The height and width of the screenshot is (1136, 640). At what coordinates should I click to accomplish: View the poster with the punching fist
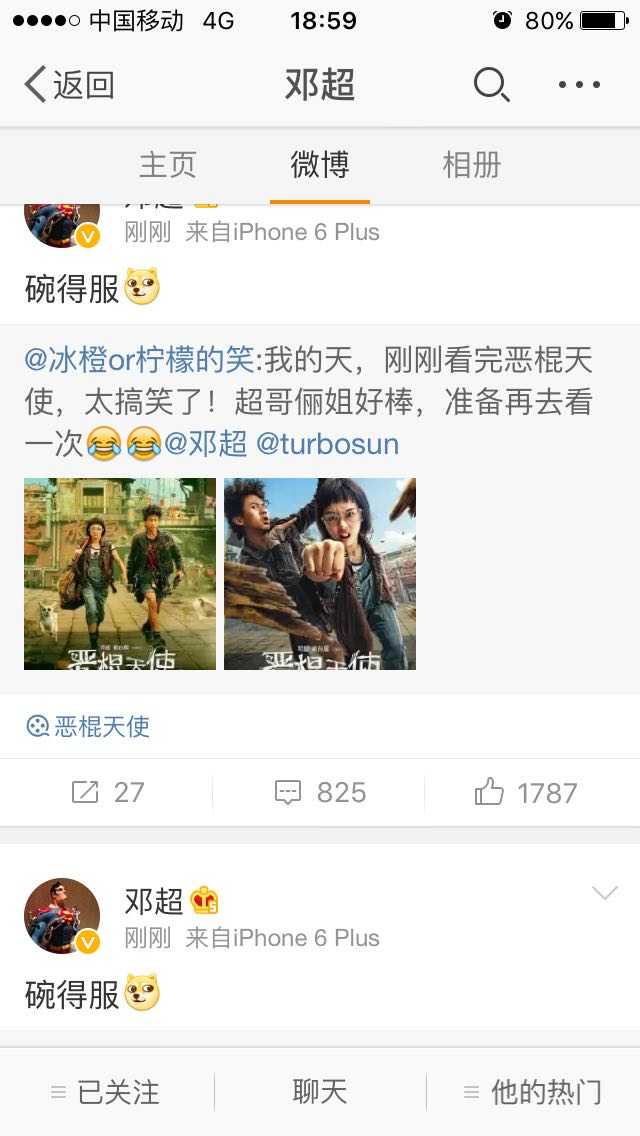pyautogui.click(x=320, y=573)
